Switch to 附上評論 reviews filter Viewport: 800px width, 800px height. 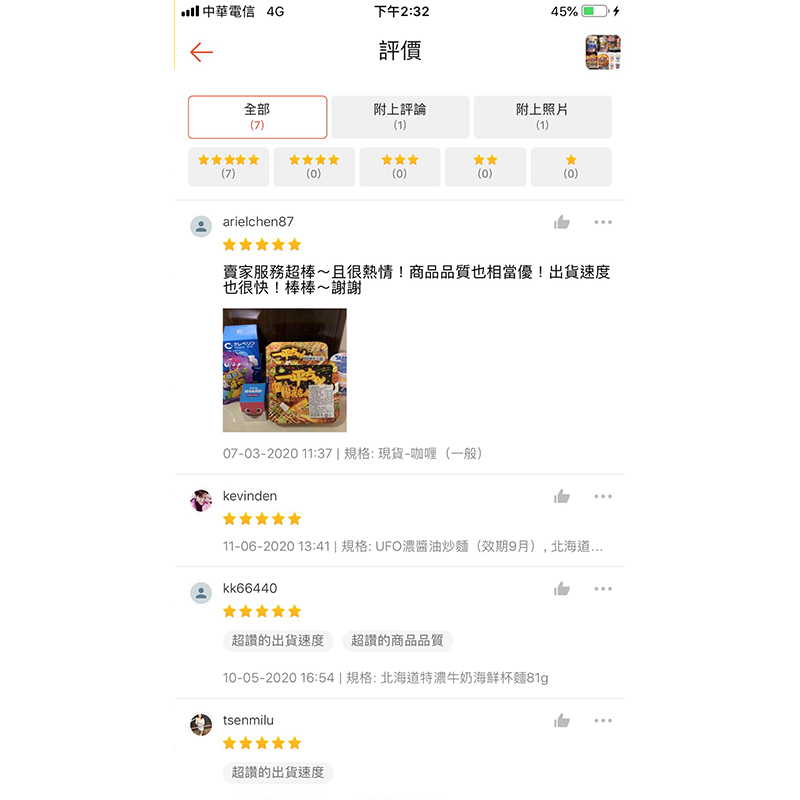click(400, 117)
